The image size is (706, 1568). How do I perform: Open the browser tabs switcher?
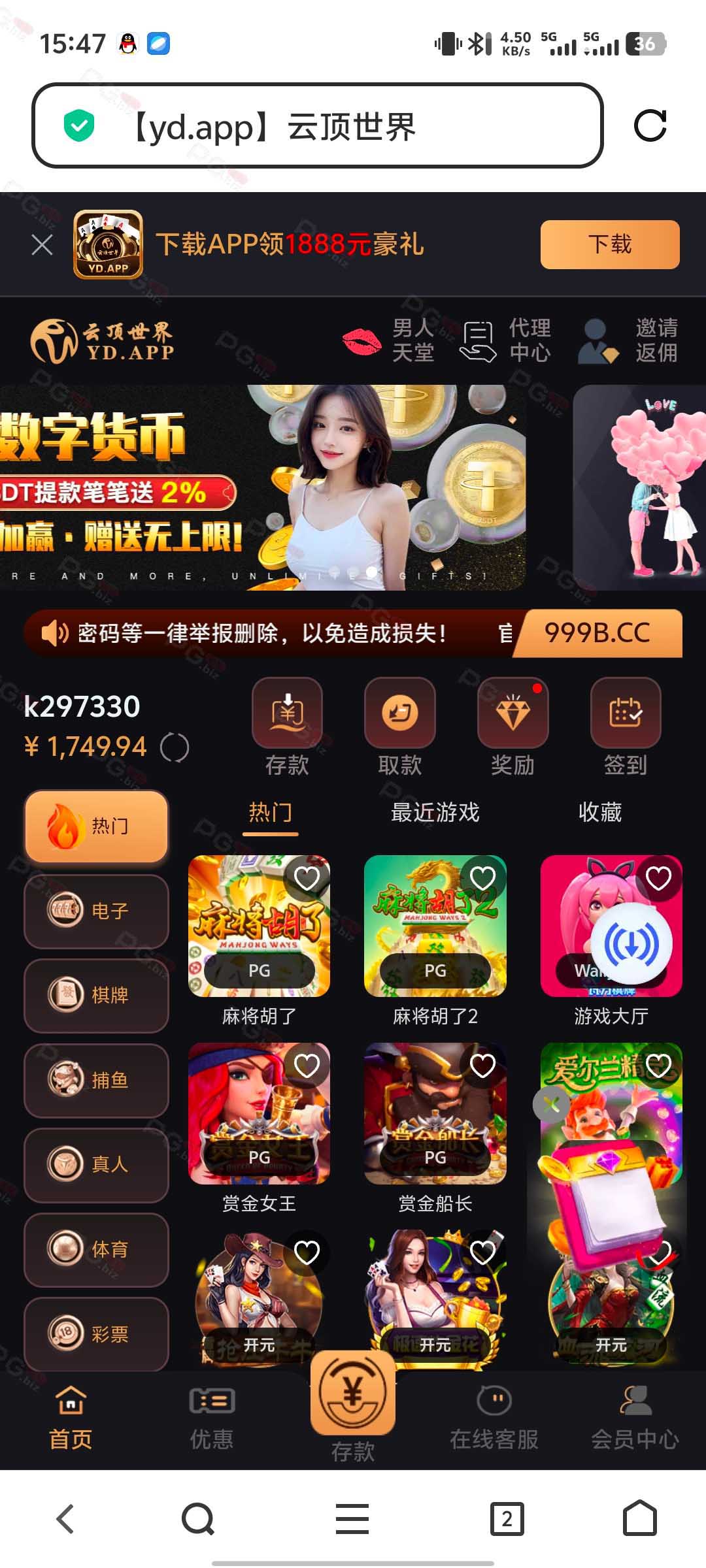[507, 1518]
